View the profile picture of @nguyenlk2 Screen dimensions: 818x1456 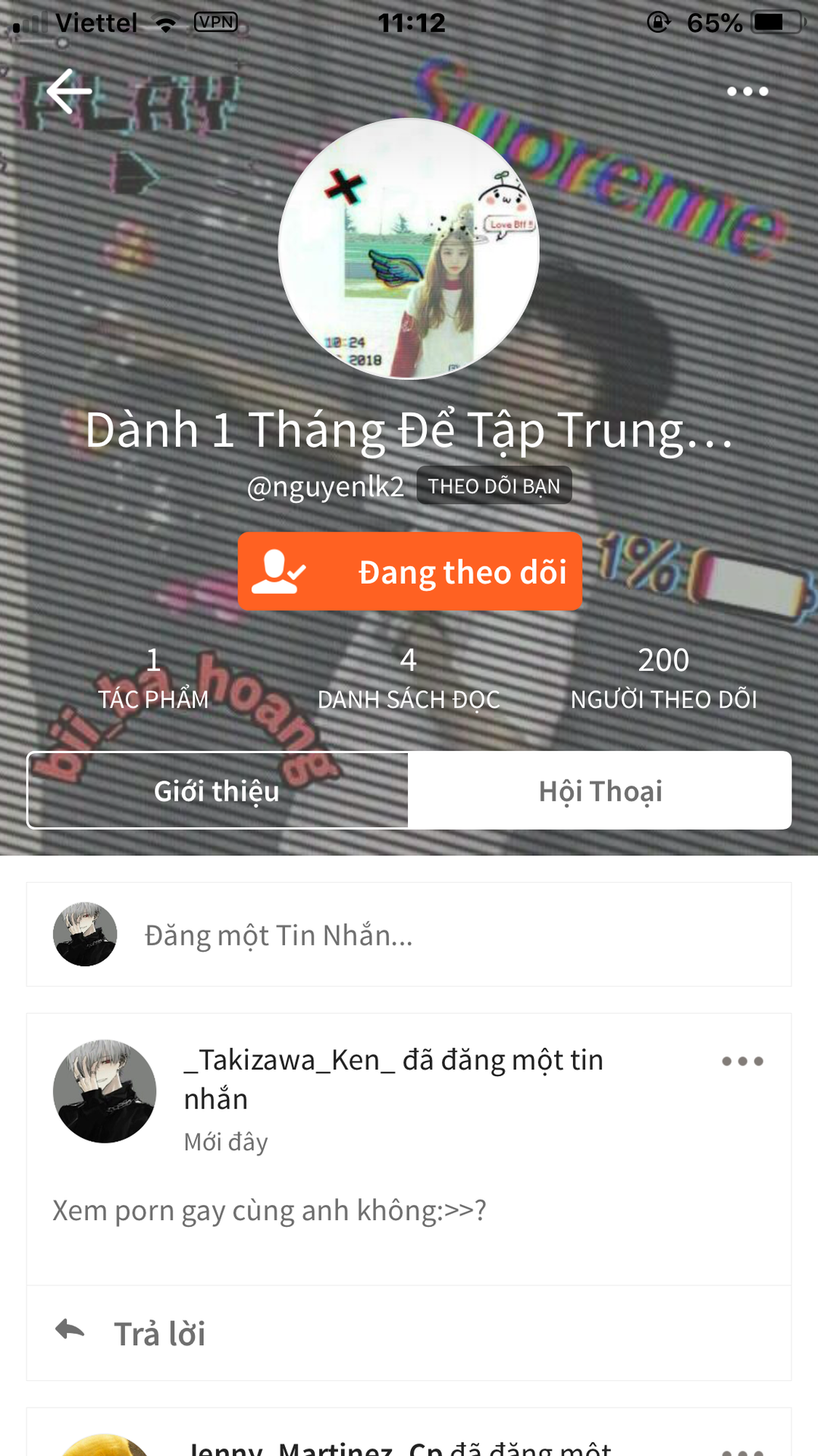tap(409, 249)
